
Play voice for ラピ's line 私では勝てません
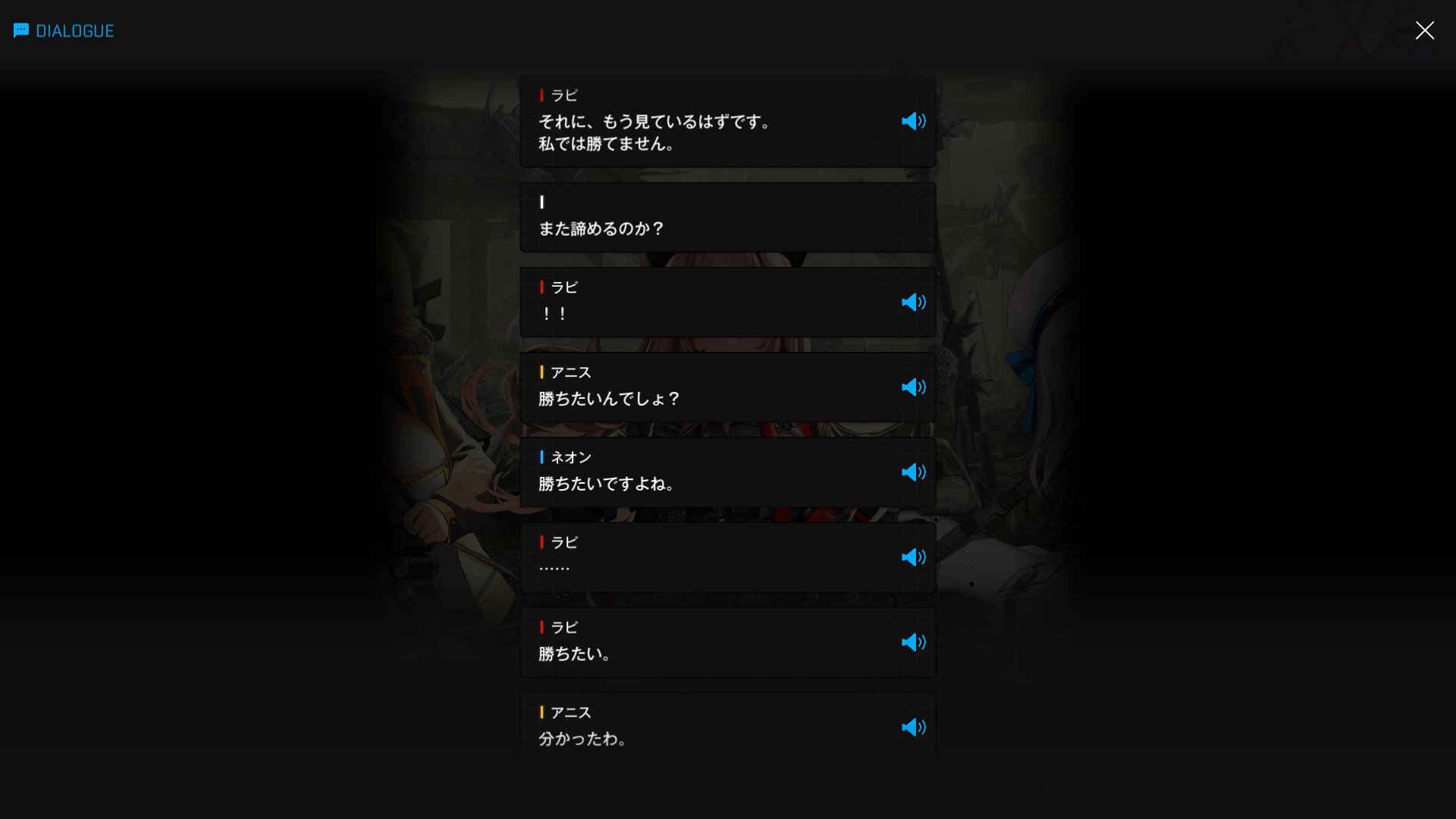coord(913,121)
